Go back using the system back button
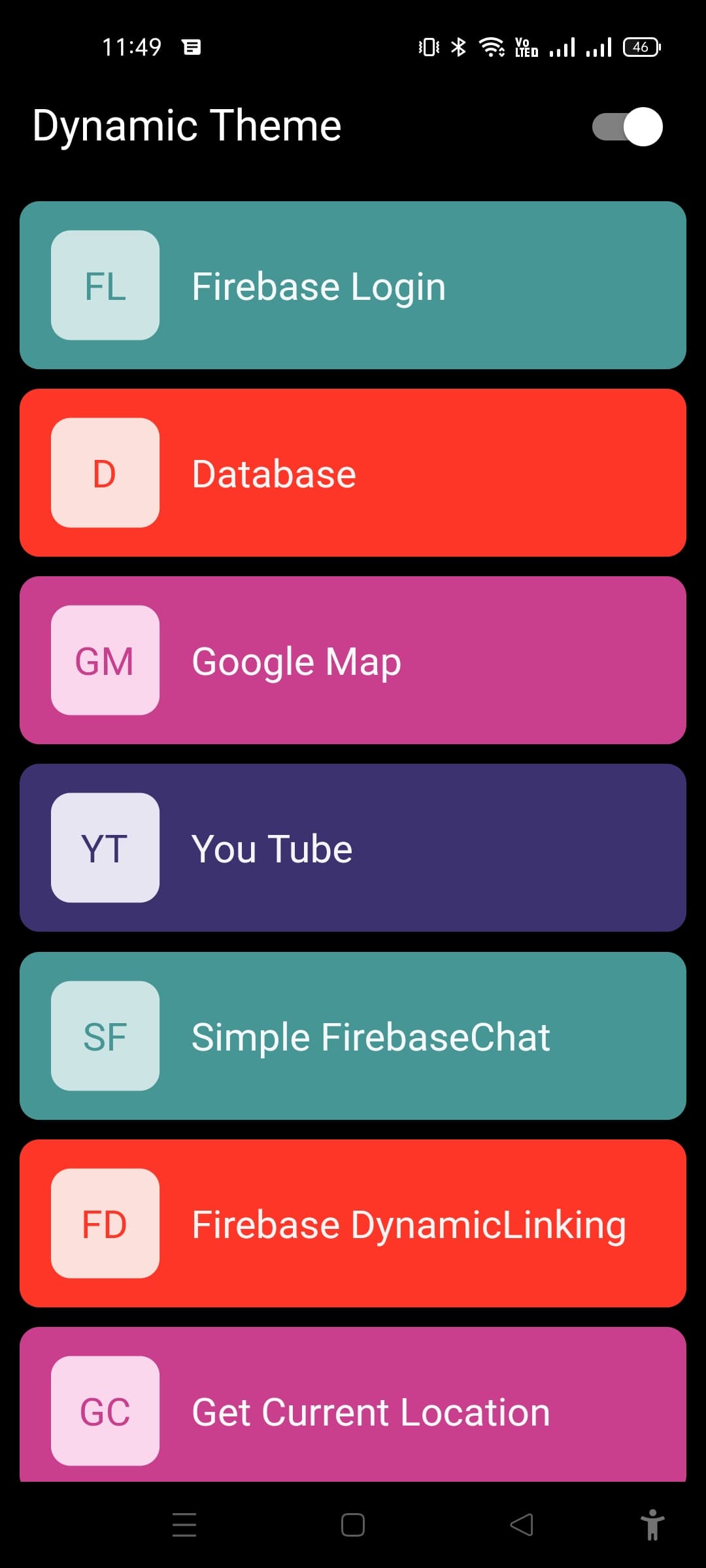The image size is (706, 1568). pyautogui.click(x=522, y=1525)
